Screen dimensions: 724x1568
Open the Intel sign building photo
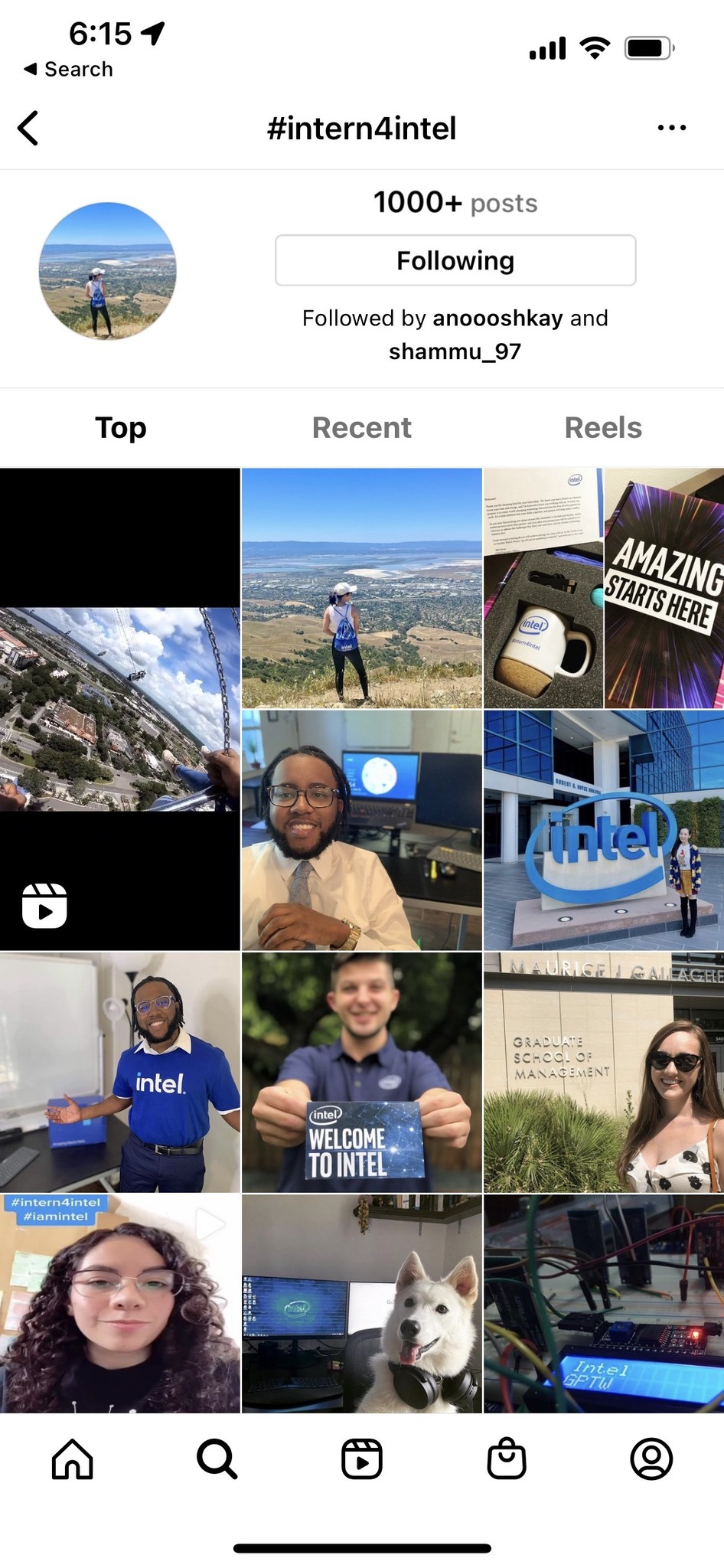coord(604,830)
